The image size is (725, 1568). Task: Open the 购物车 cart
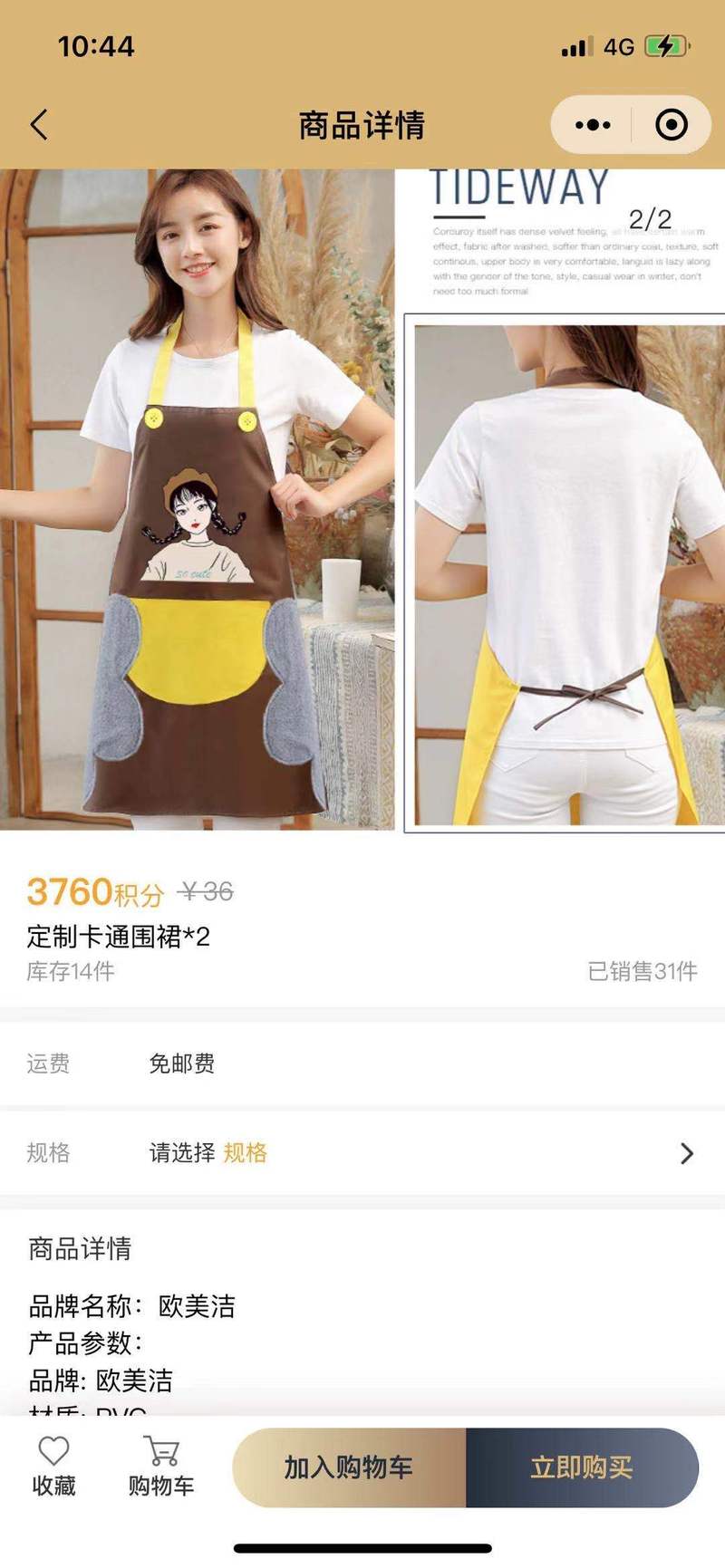coord(161,1467)
